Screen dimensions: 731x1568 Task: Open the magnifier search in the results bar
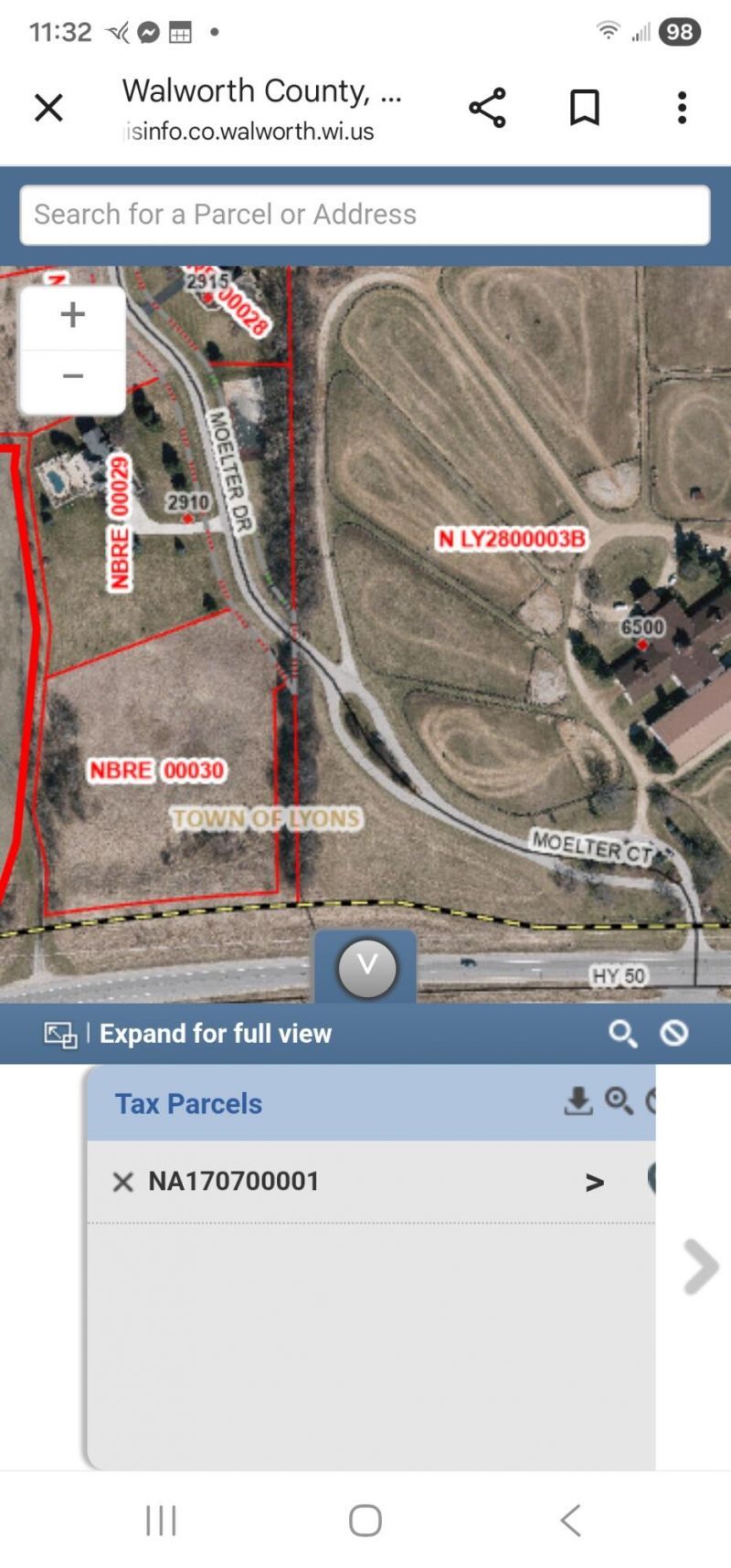tap(622, 1033)
